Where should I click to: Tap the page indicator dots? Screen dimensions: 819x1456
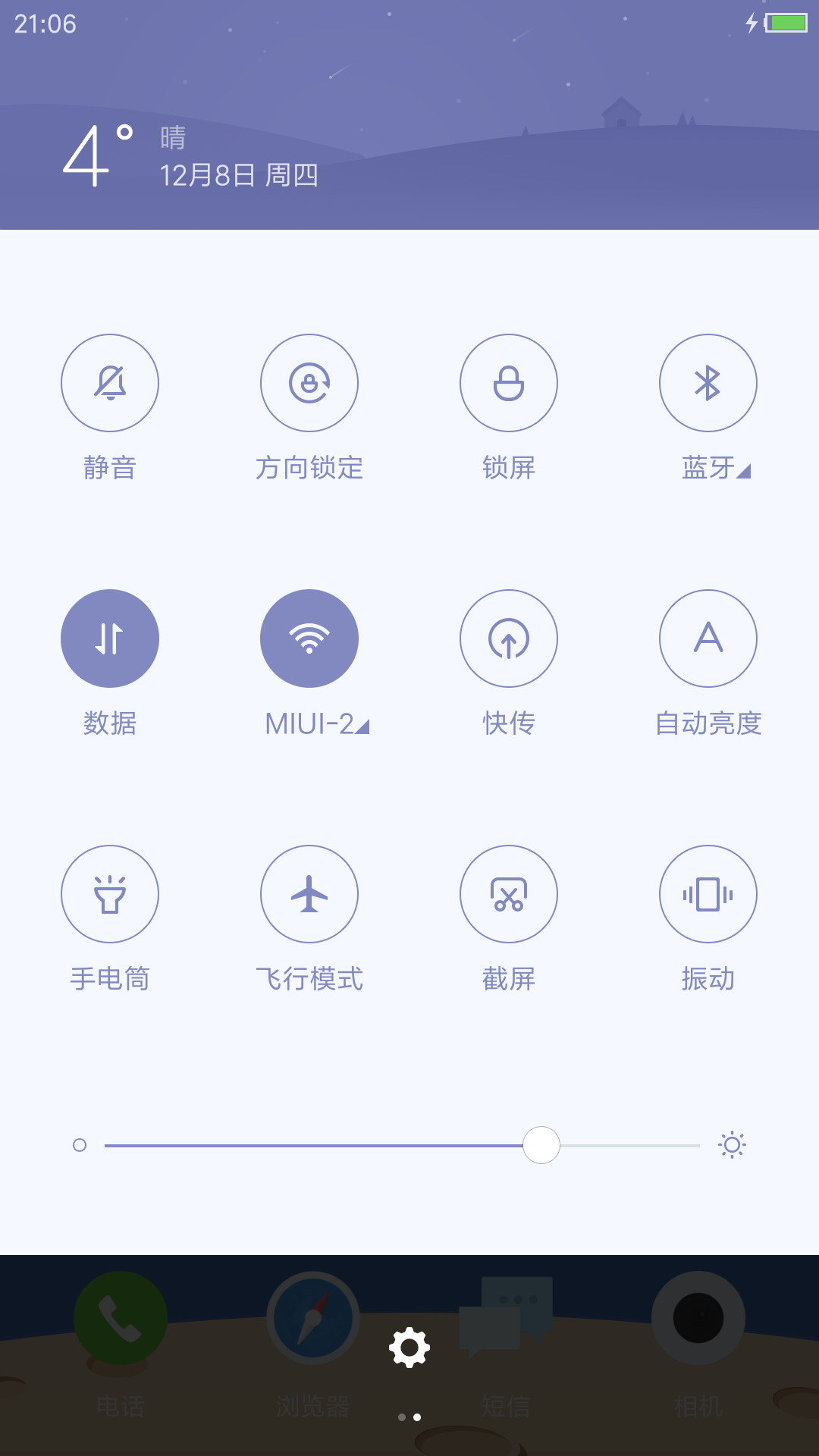pos(409,1417)
